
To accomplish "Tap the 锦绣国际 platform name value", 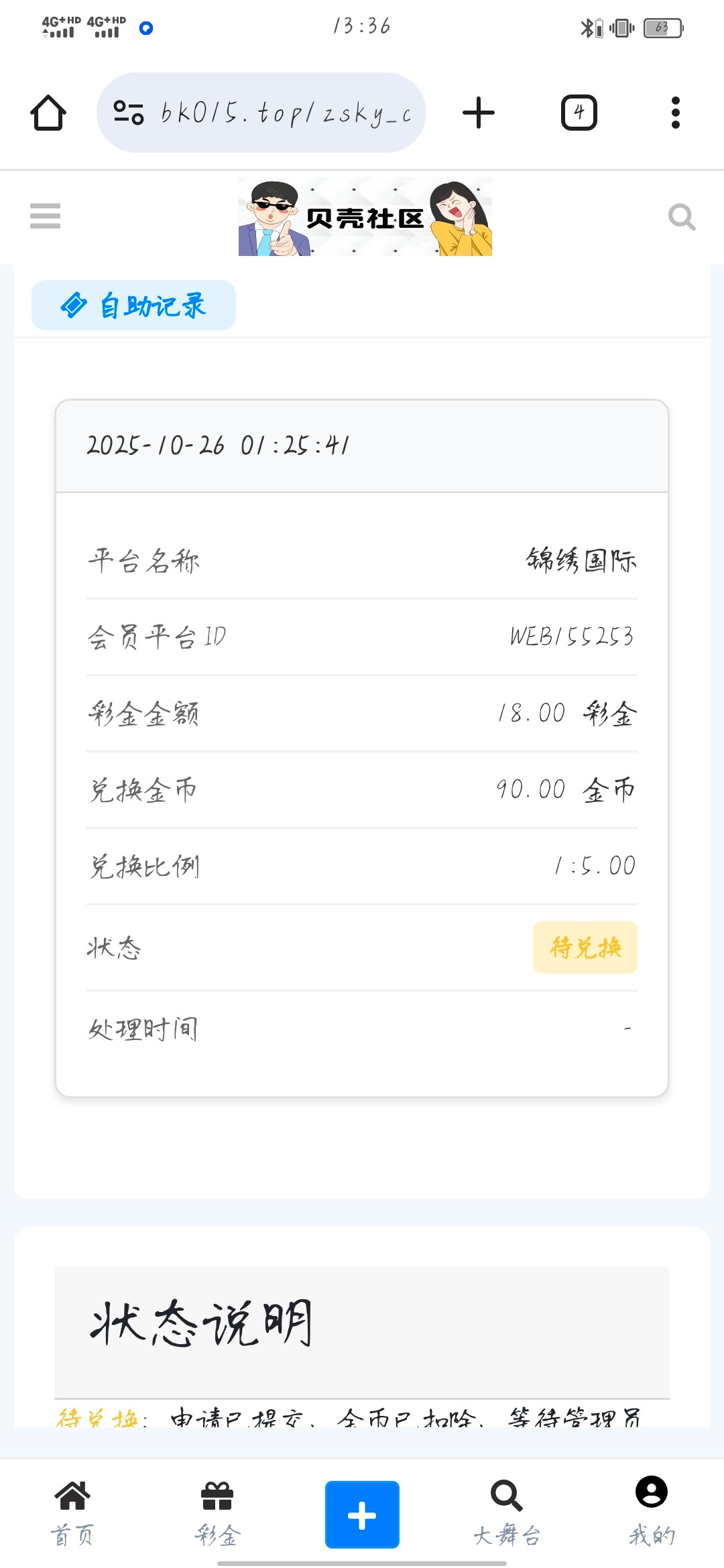I will tap(581, 562).
